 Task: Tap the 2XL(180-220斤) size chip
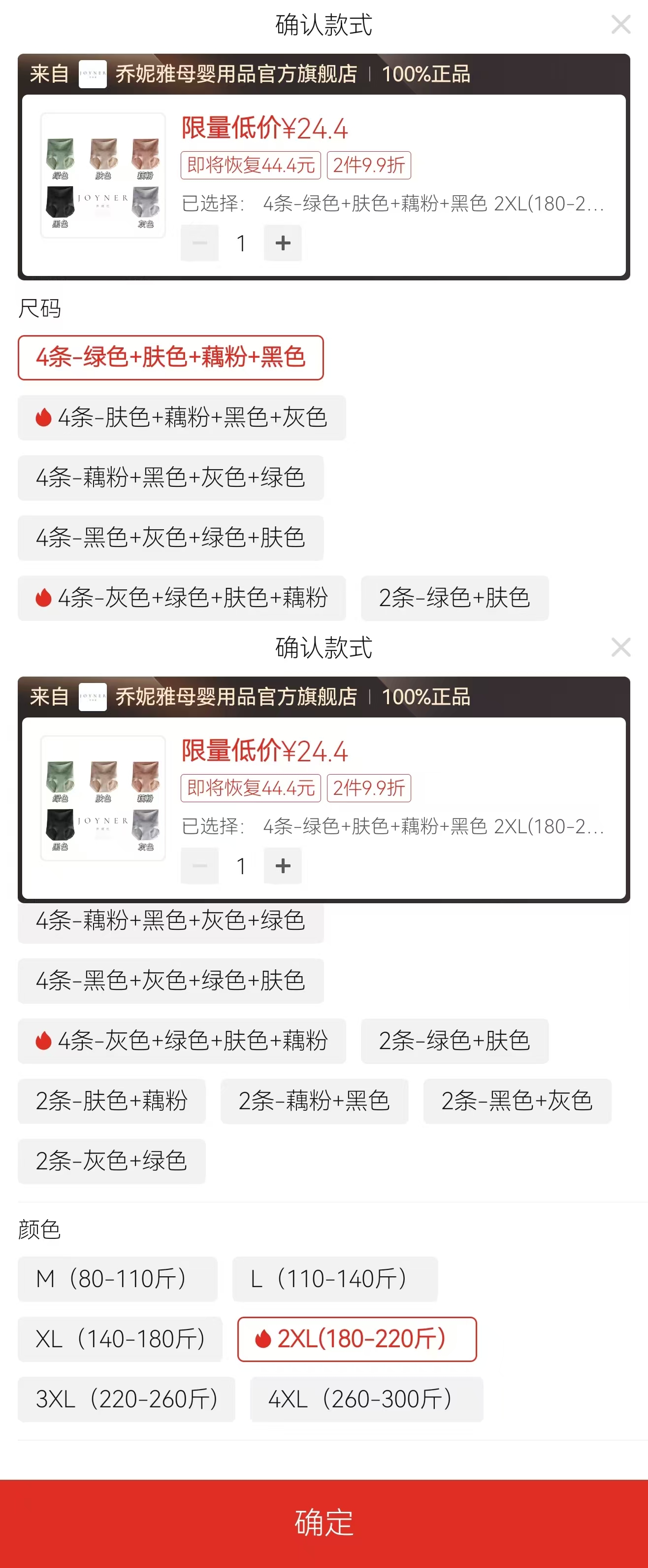(356, 1338)
